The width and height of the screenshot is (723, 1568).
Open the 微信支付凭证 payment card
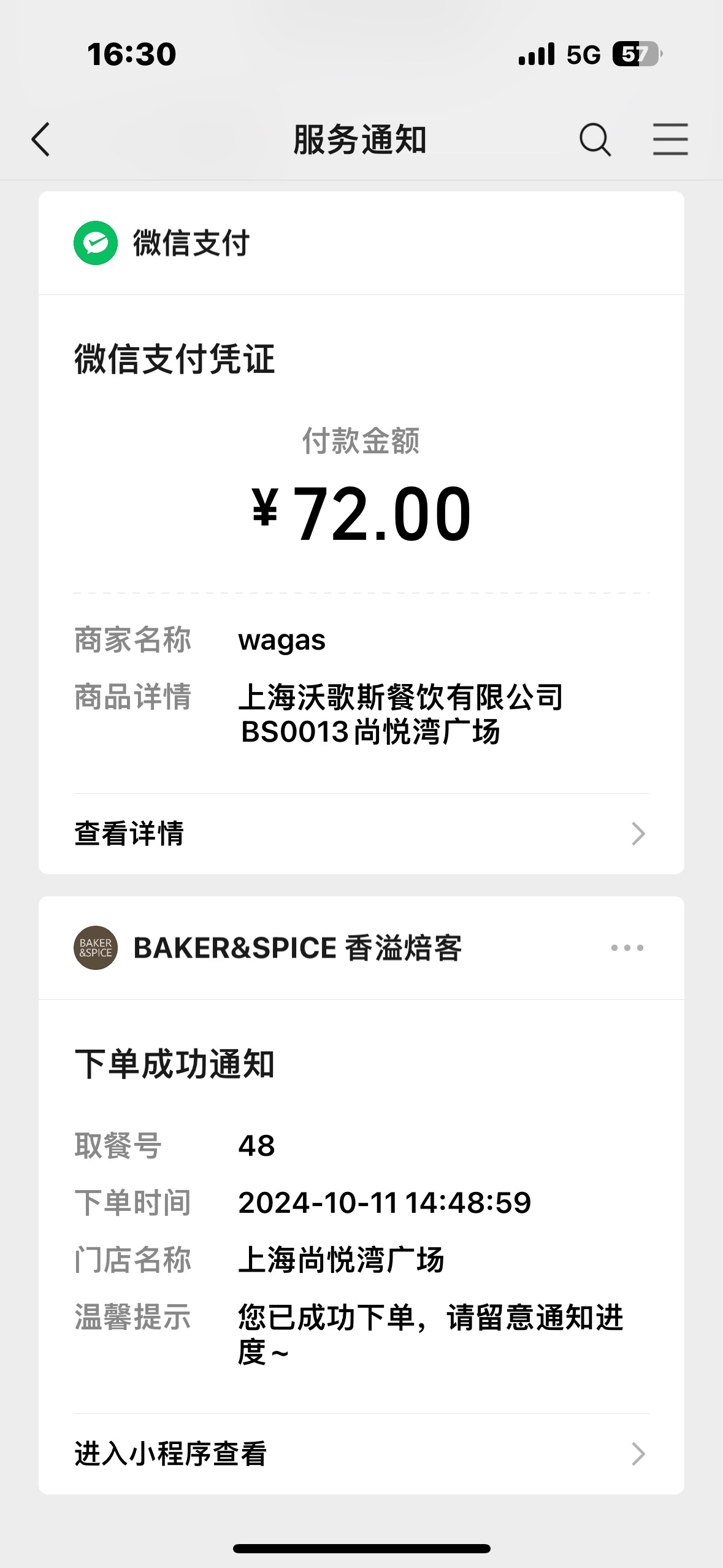click(x=361, y=544)
